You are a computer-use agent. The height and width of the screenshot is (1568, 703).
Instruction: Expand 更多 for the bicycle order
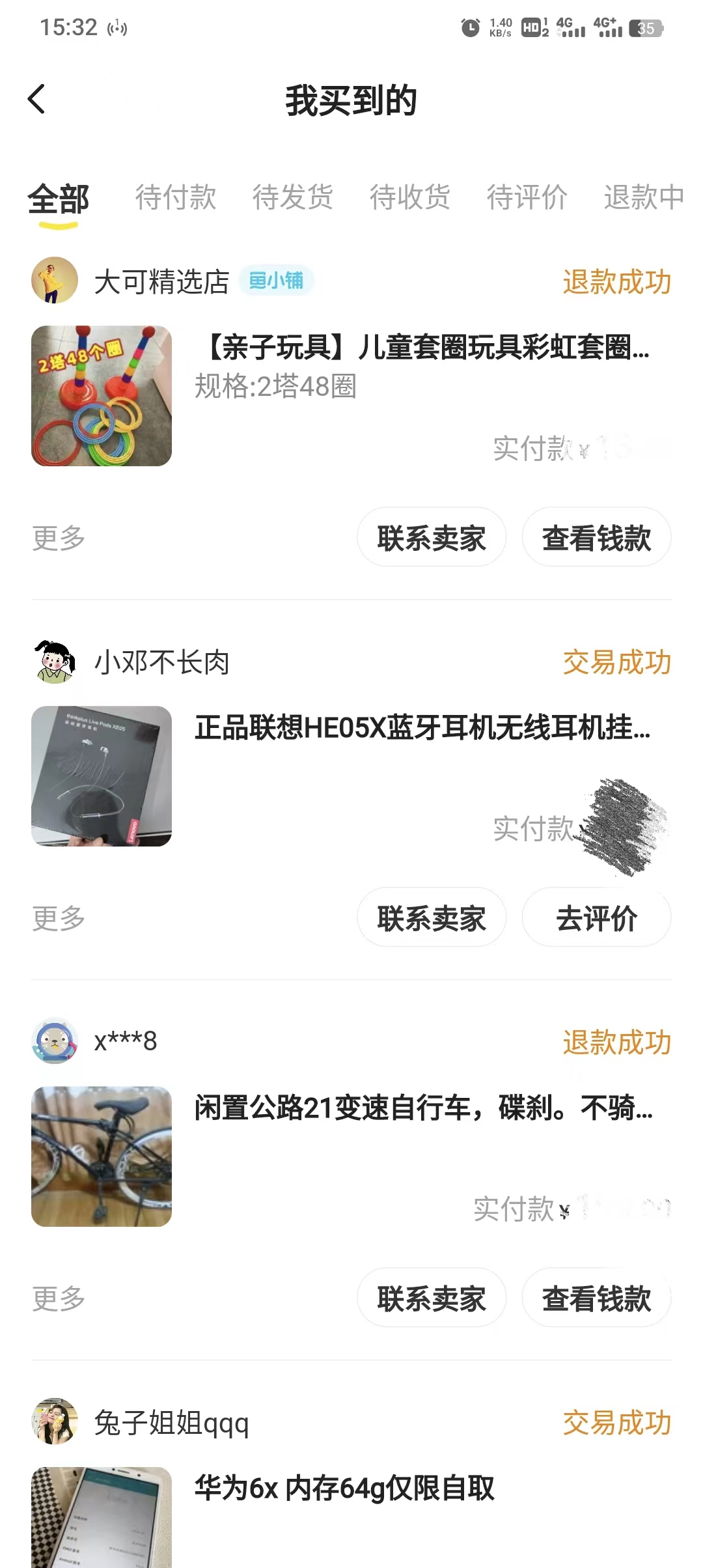pos(58,1298)
